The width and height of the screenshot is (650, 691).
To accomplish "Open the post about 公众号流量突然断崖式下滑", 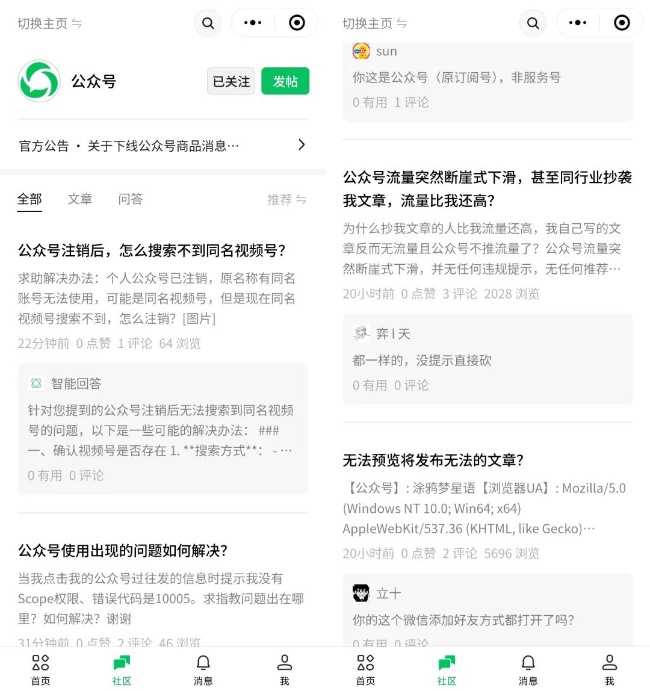I will [x=487, y=187].
